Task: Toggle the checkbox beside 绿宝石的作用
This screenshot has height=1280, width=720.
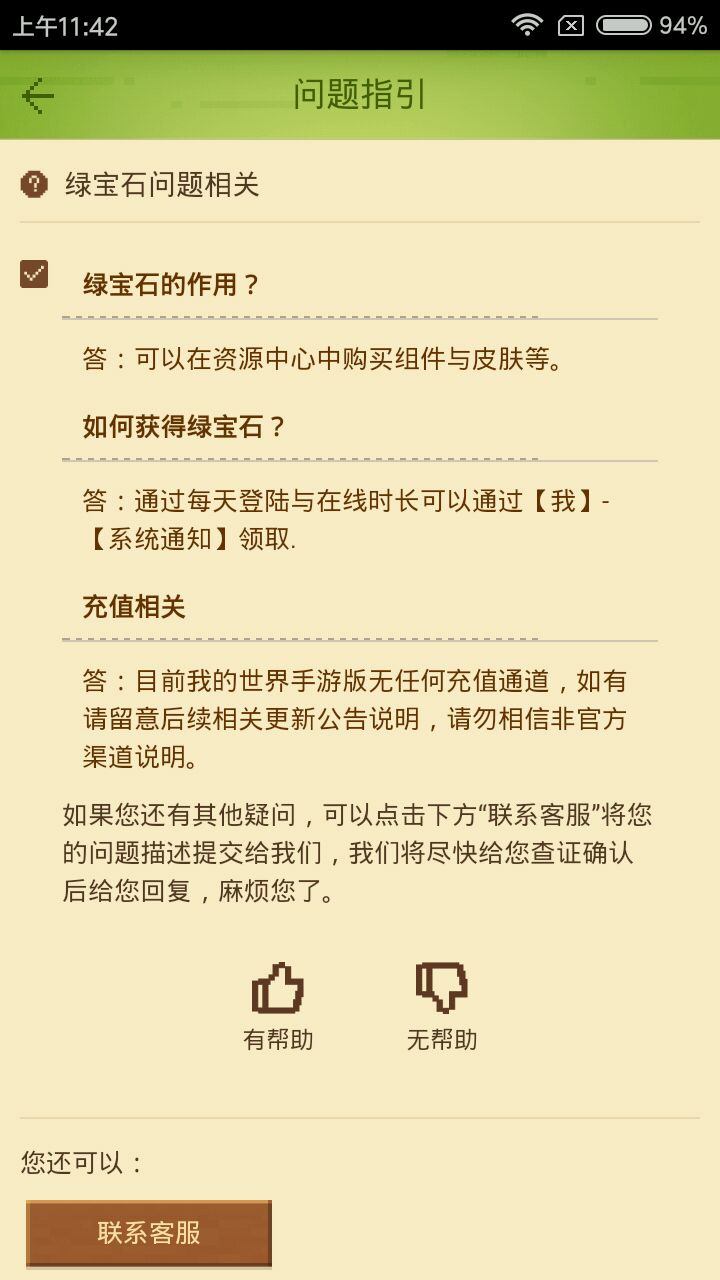Action: point(35,273)
